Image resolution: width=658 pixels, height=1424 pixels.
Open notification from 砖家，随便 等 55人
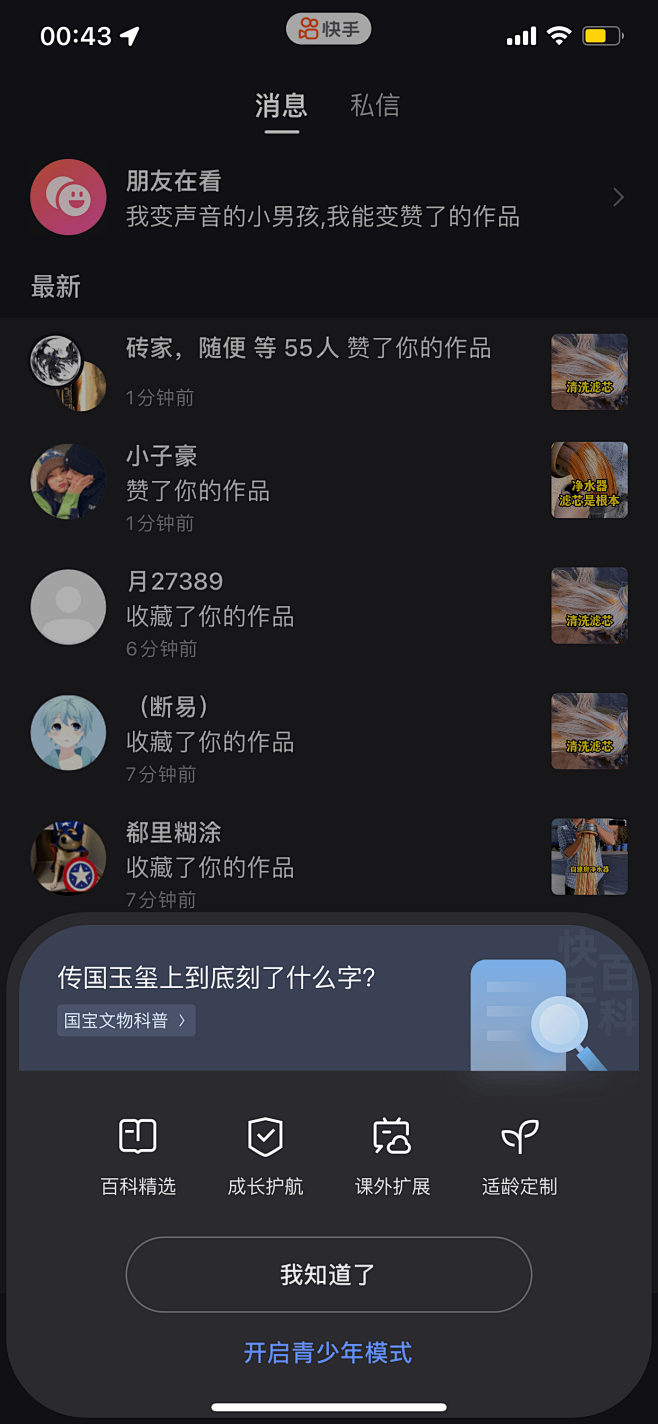pos(308,371)
